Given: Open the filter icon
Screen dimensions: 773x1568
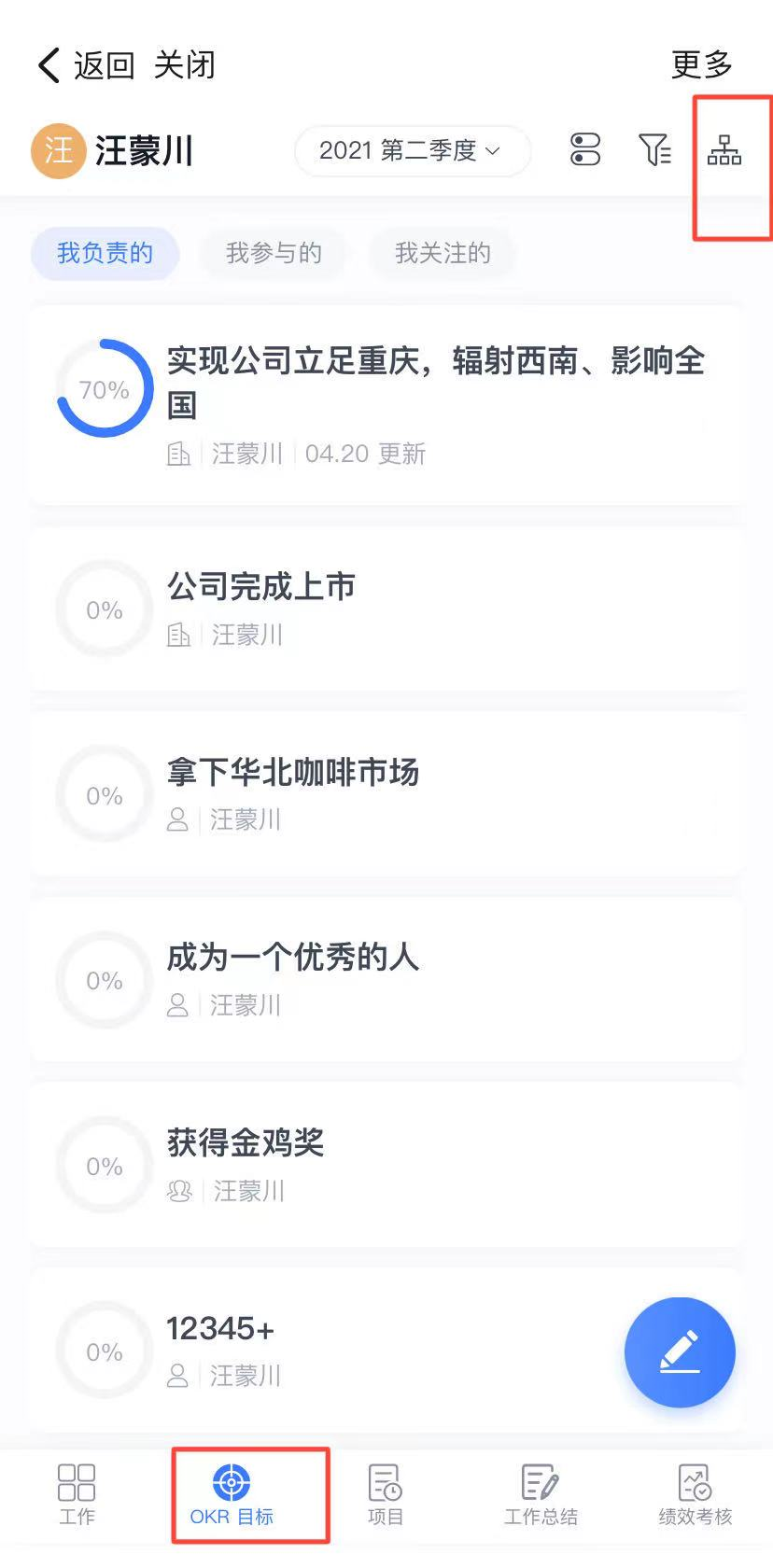Looking at the screenshot, I should (654, 149).
